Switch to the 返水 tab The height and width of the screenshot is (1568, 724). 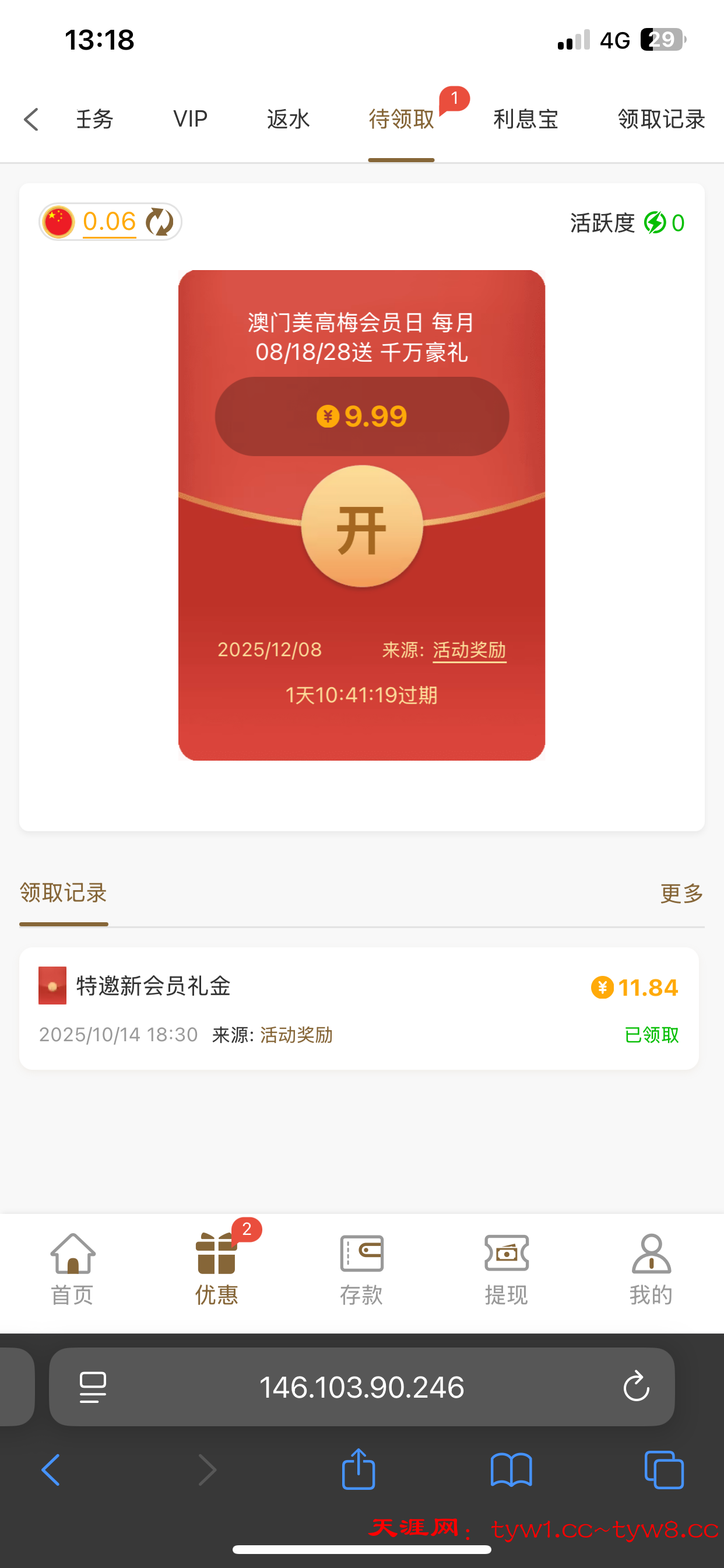289,120
